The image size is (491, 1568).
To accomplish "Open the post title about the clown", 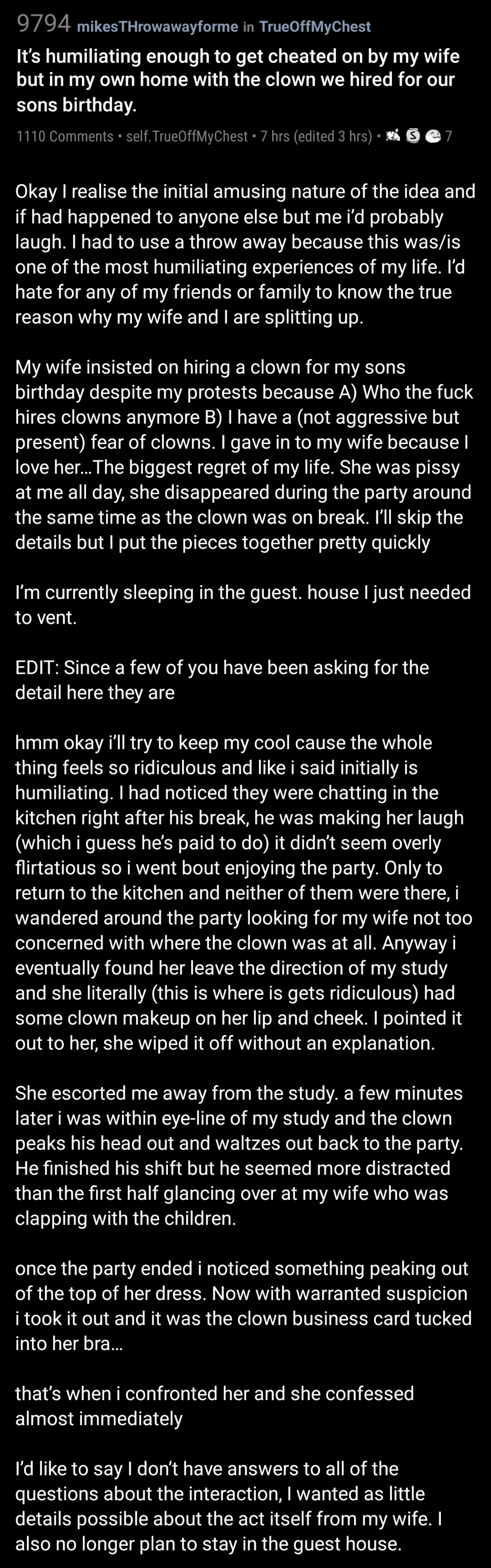I will click(237, 80).
